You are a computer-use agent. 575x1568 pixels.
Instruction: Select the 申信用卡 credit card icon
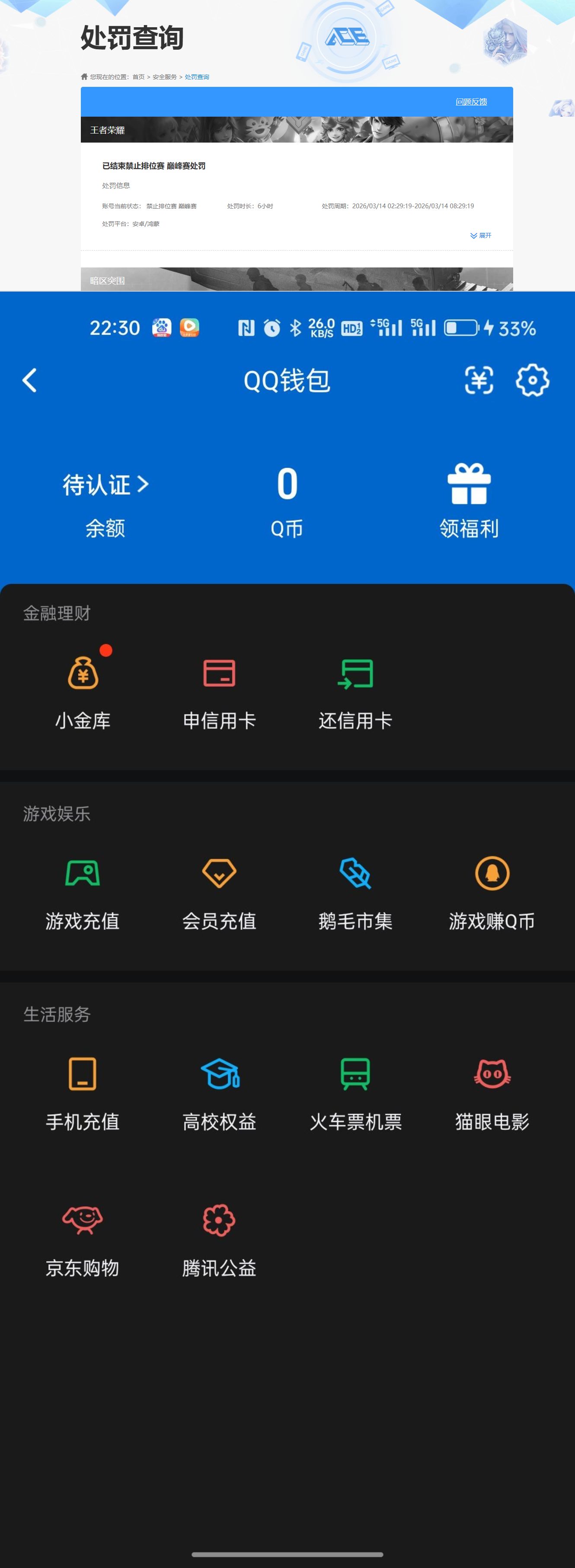click(219, 688)
